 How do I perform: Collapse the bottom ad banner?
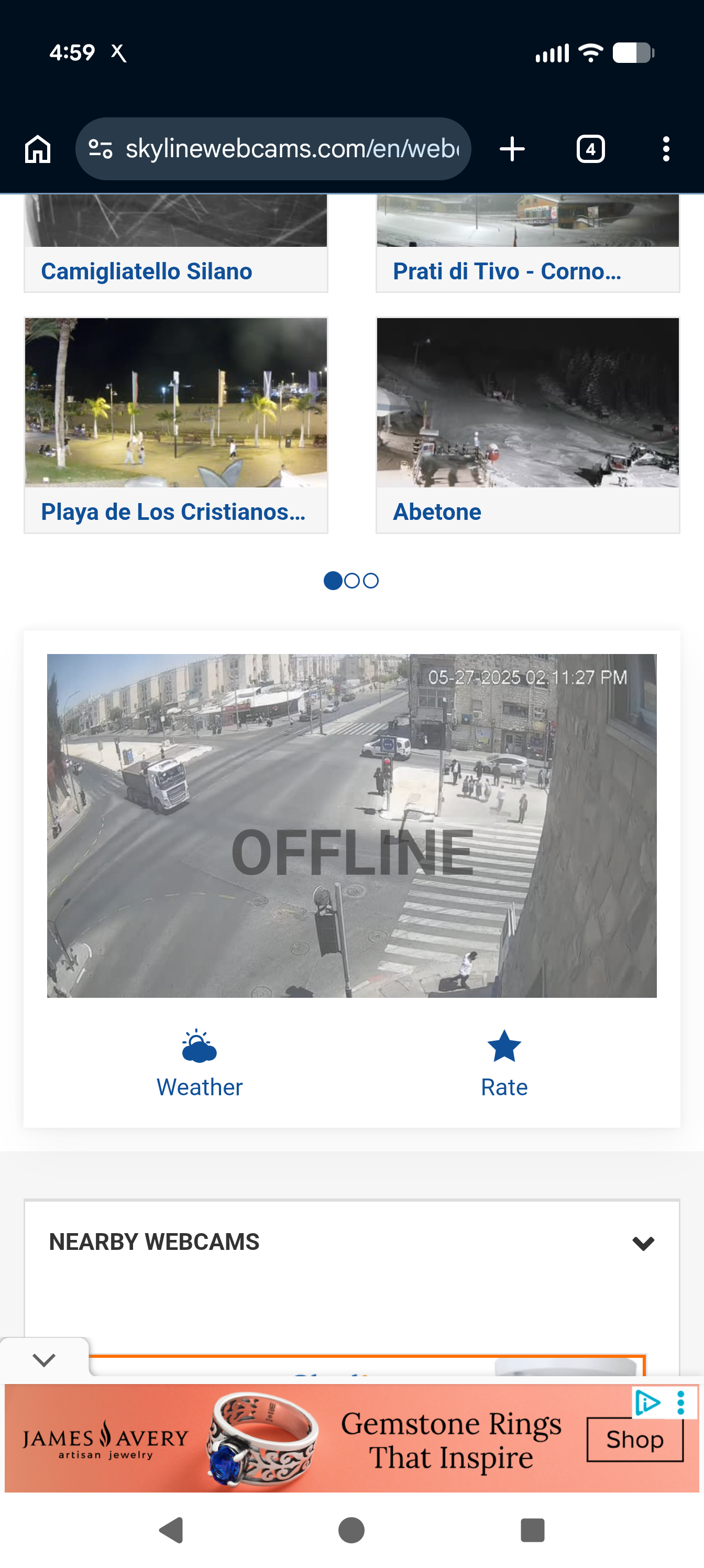tap(44, 1359)
